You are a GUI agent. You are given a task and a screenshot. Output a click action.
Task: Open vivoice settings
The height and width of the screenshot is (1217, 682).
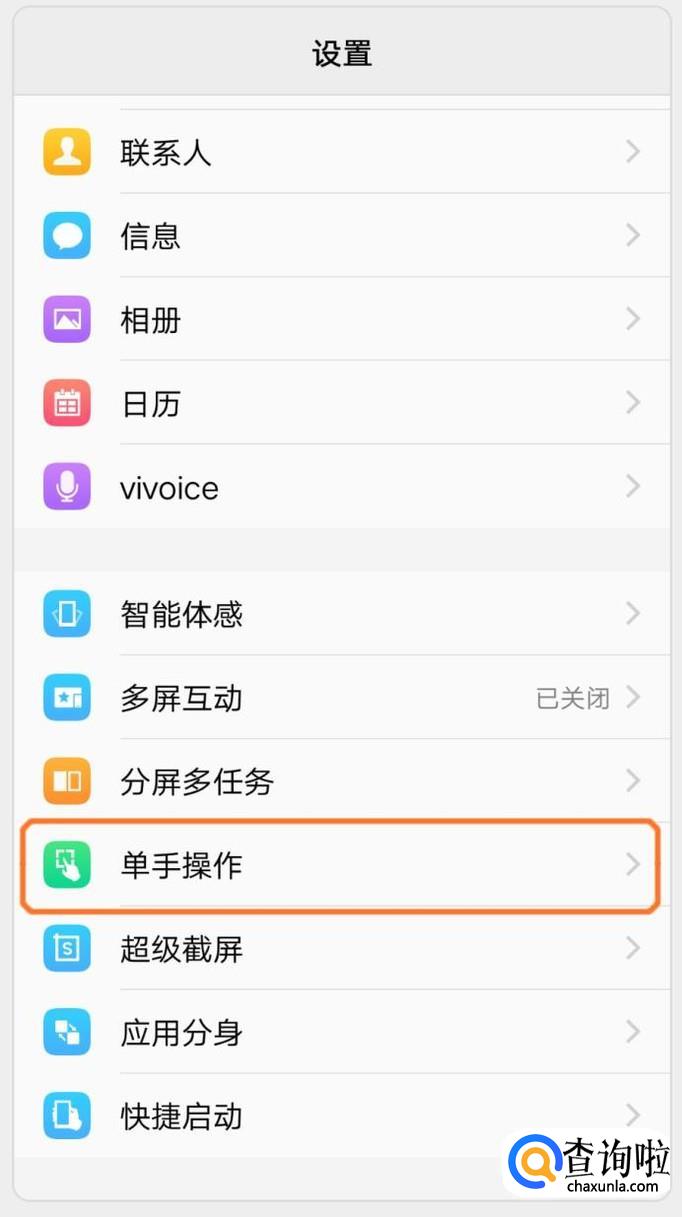click(x=340, y=488)
